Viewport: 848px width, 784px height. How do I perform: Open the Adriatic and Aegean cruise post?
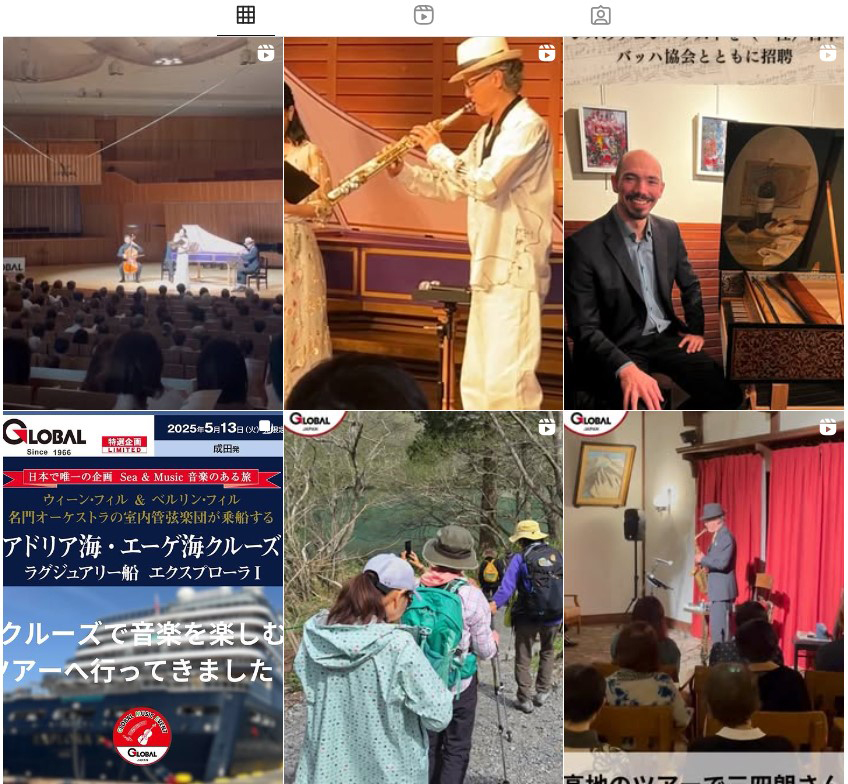(x=143, y=597)
